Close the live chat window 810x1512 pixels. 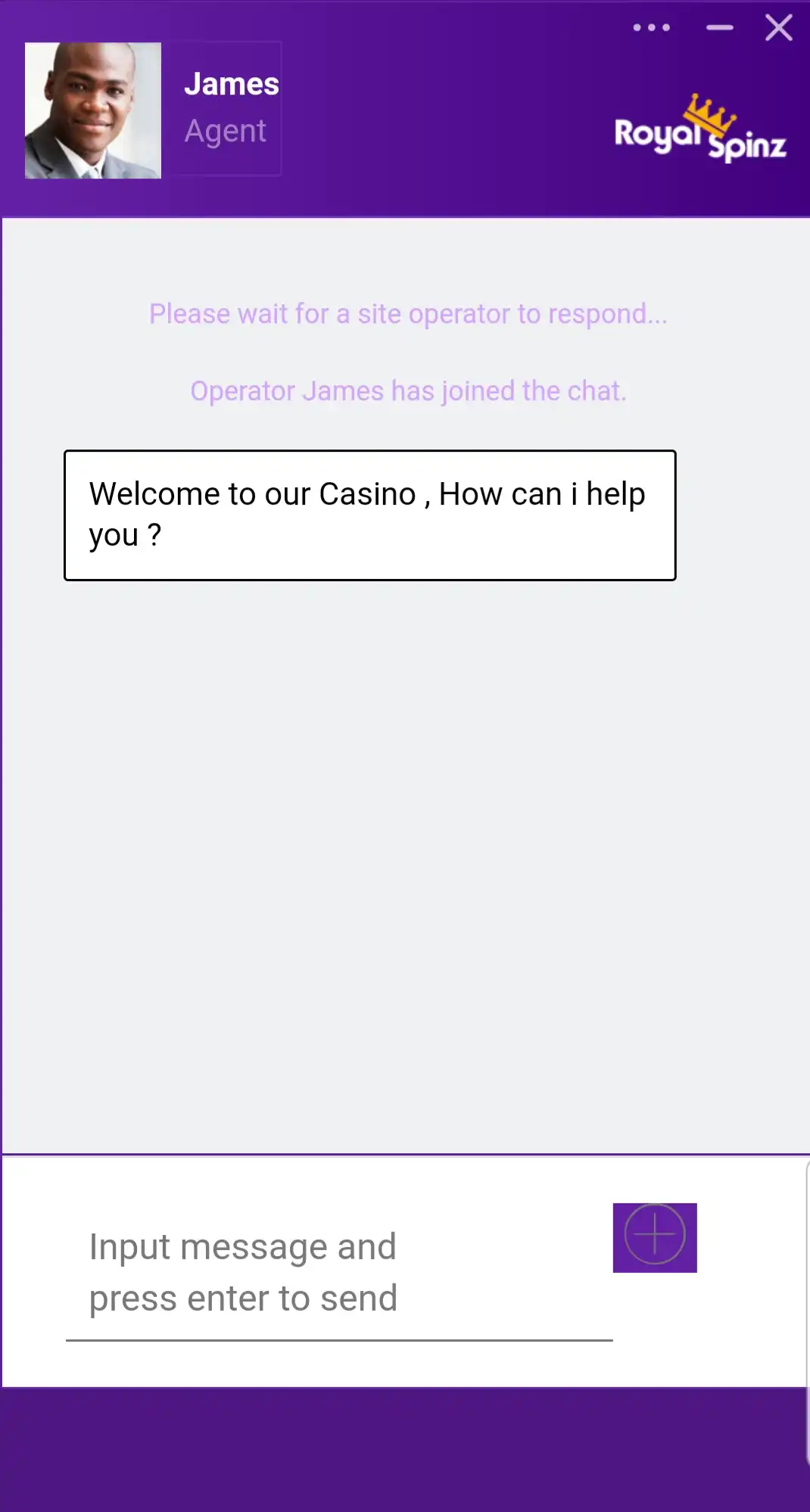[778, 28]
